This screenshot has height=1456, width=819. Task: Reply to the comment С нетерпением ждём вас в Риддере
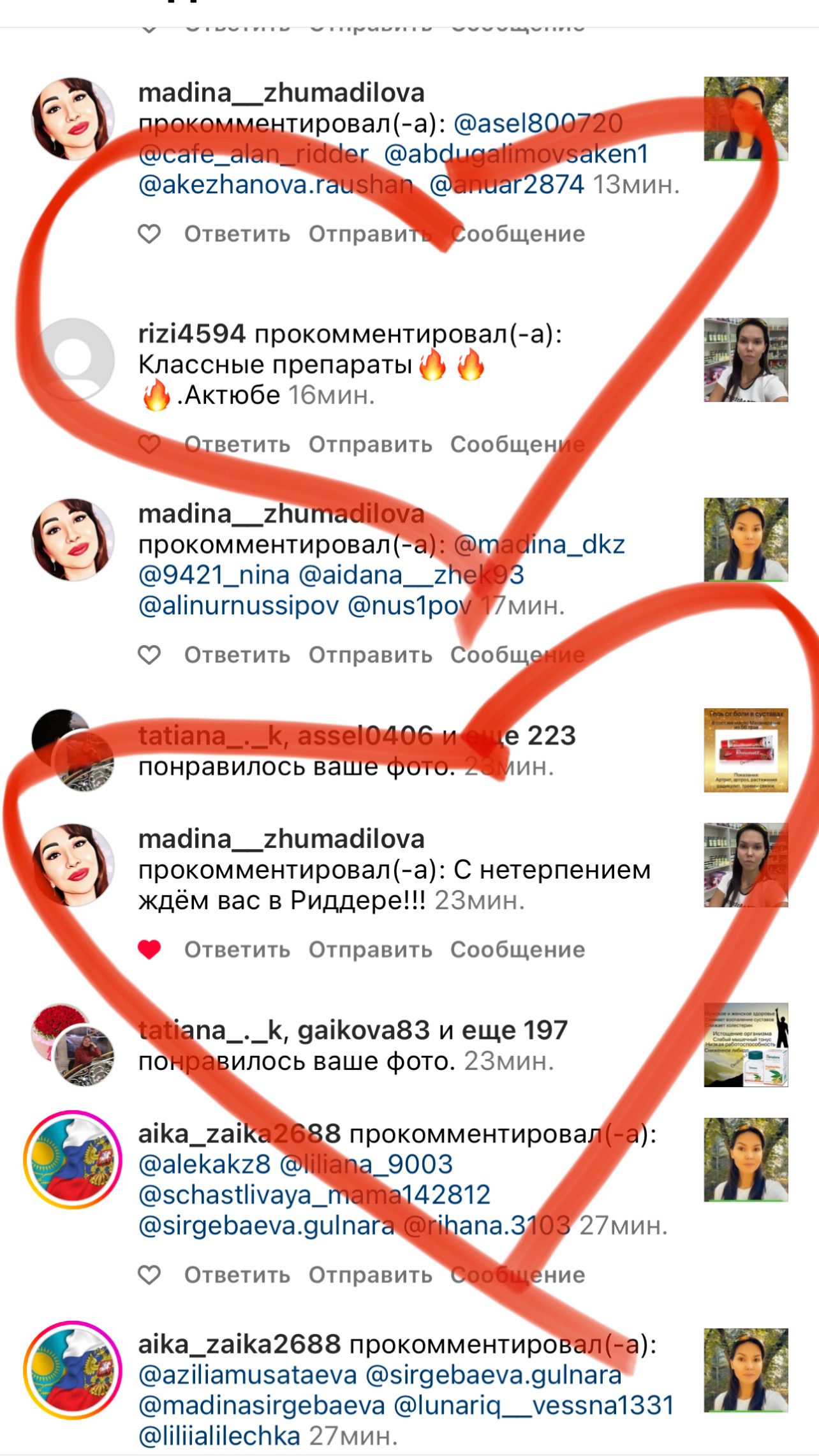point(237,950)
